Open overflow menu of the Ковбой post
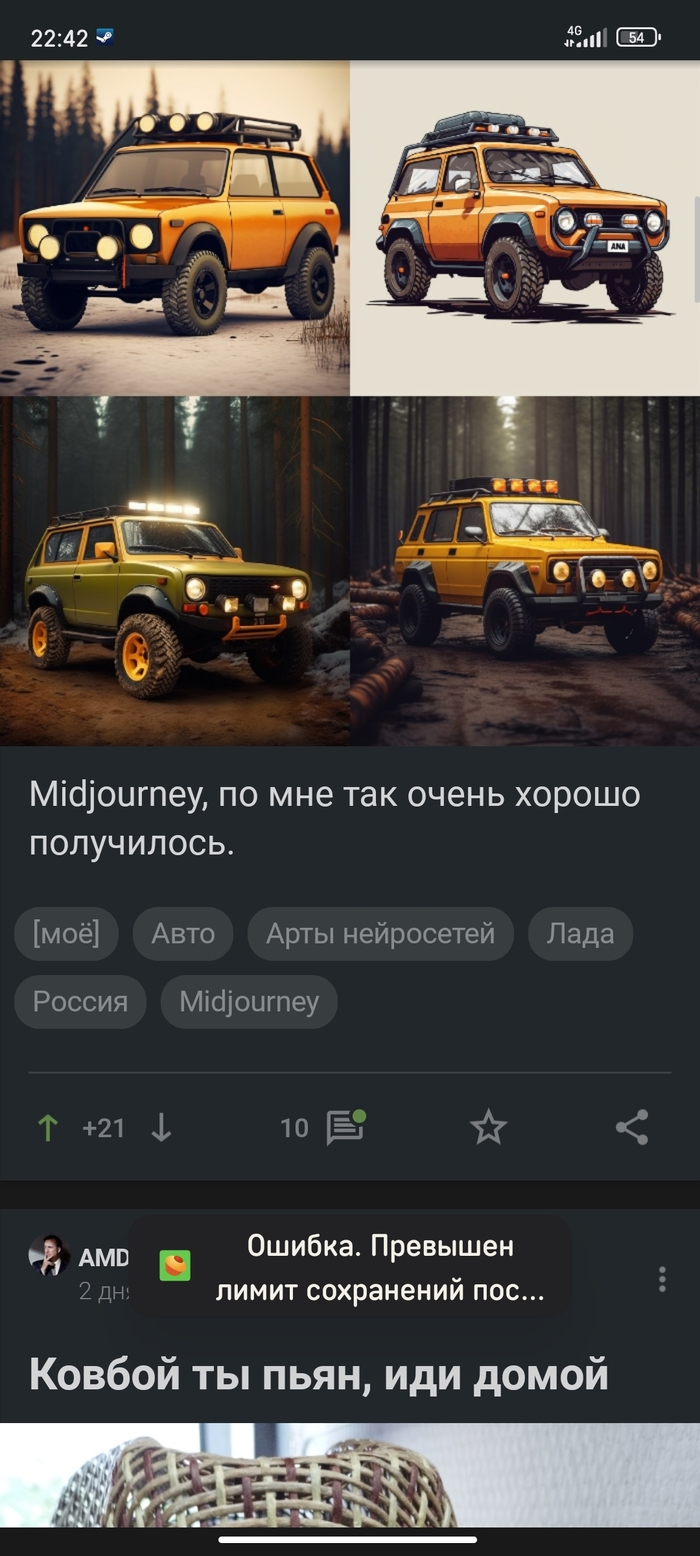700x1556 pixels. (x=662, y=1279)
